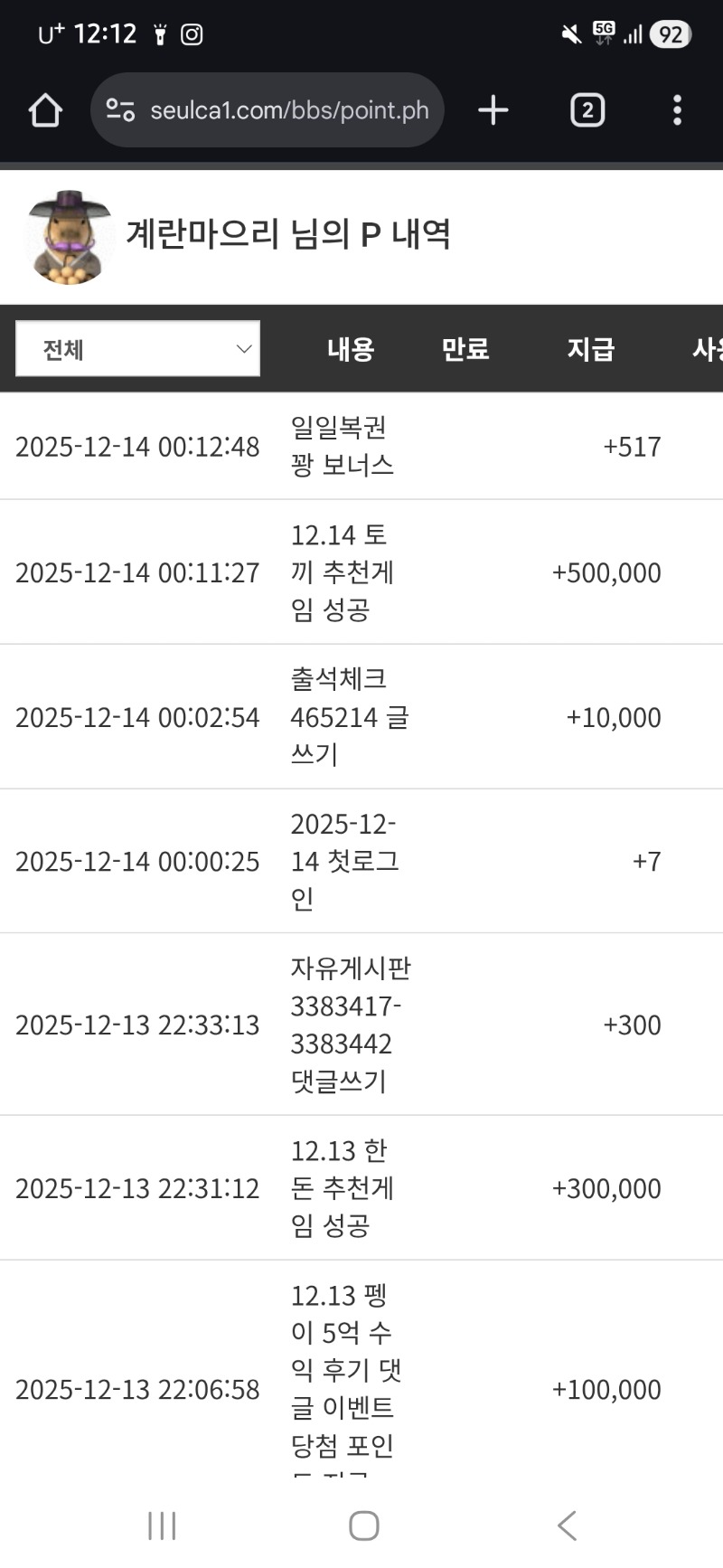Screen dimensions: 723x1568
Task: Expand the chevron beside 전체
Action: pos(240,349)
